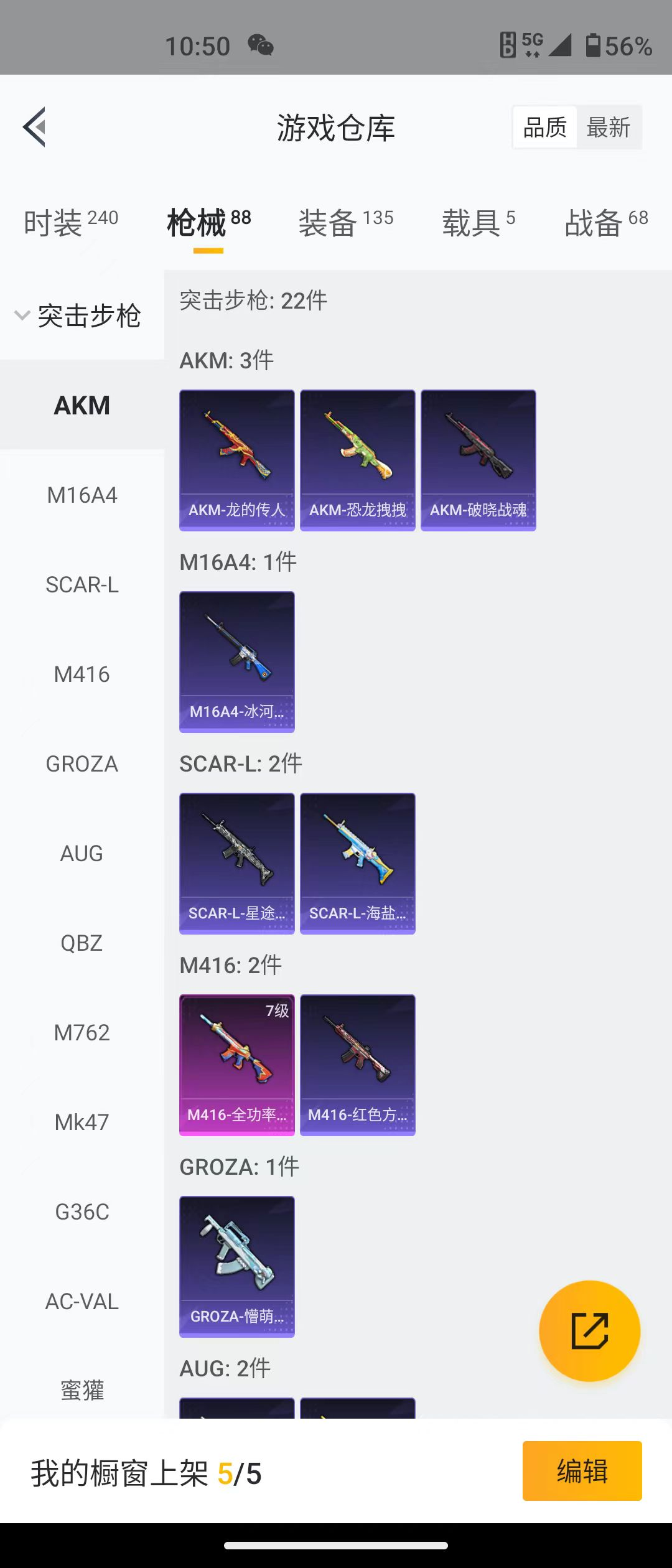
Task: View the level 7 M416-全功率 skin
Action: tap(236, 1065)
